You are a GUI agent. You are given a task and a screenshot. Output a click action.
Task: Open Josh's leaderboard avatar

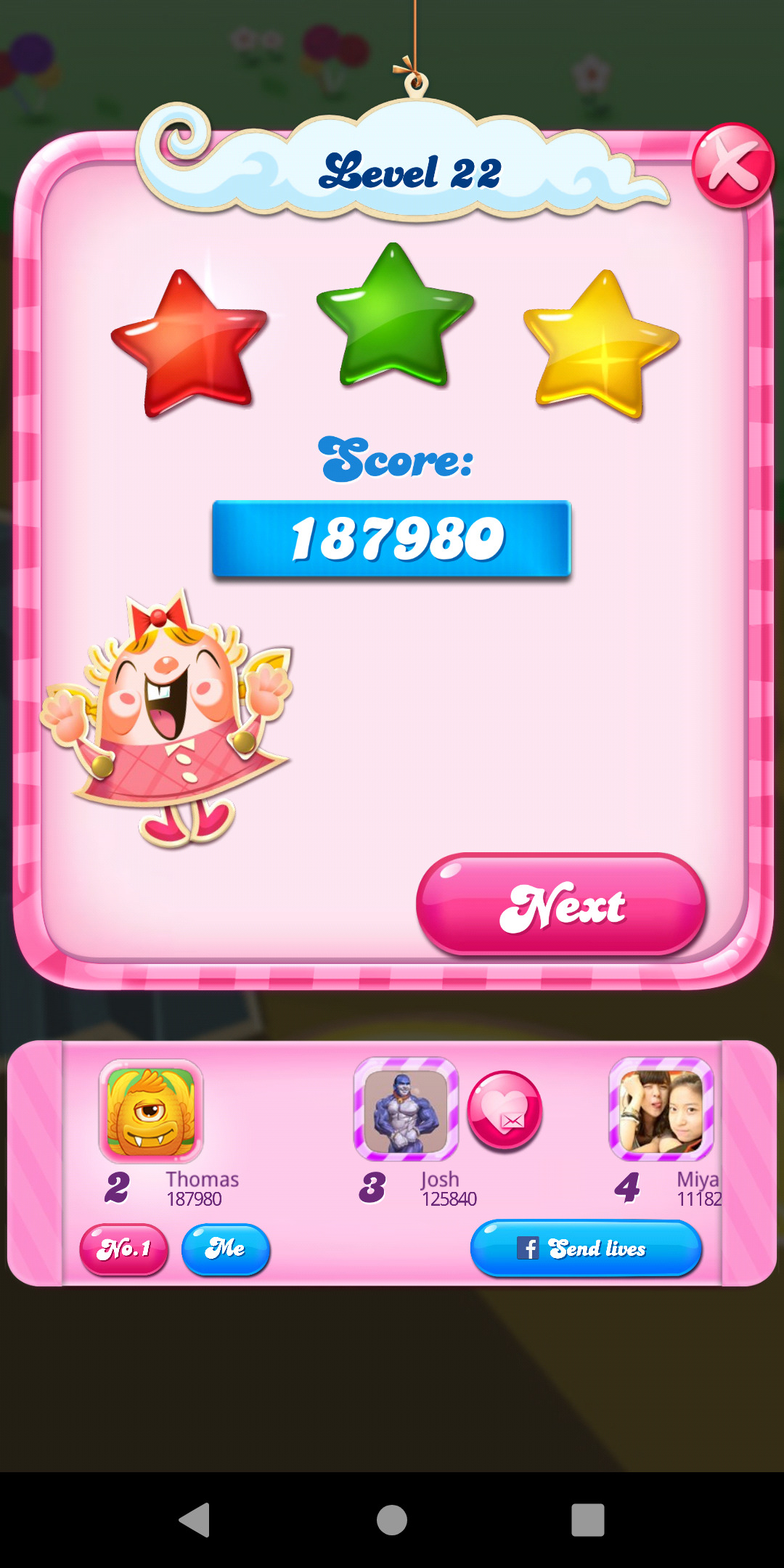pyautogui.click(x=406, y=1110)
